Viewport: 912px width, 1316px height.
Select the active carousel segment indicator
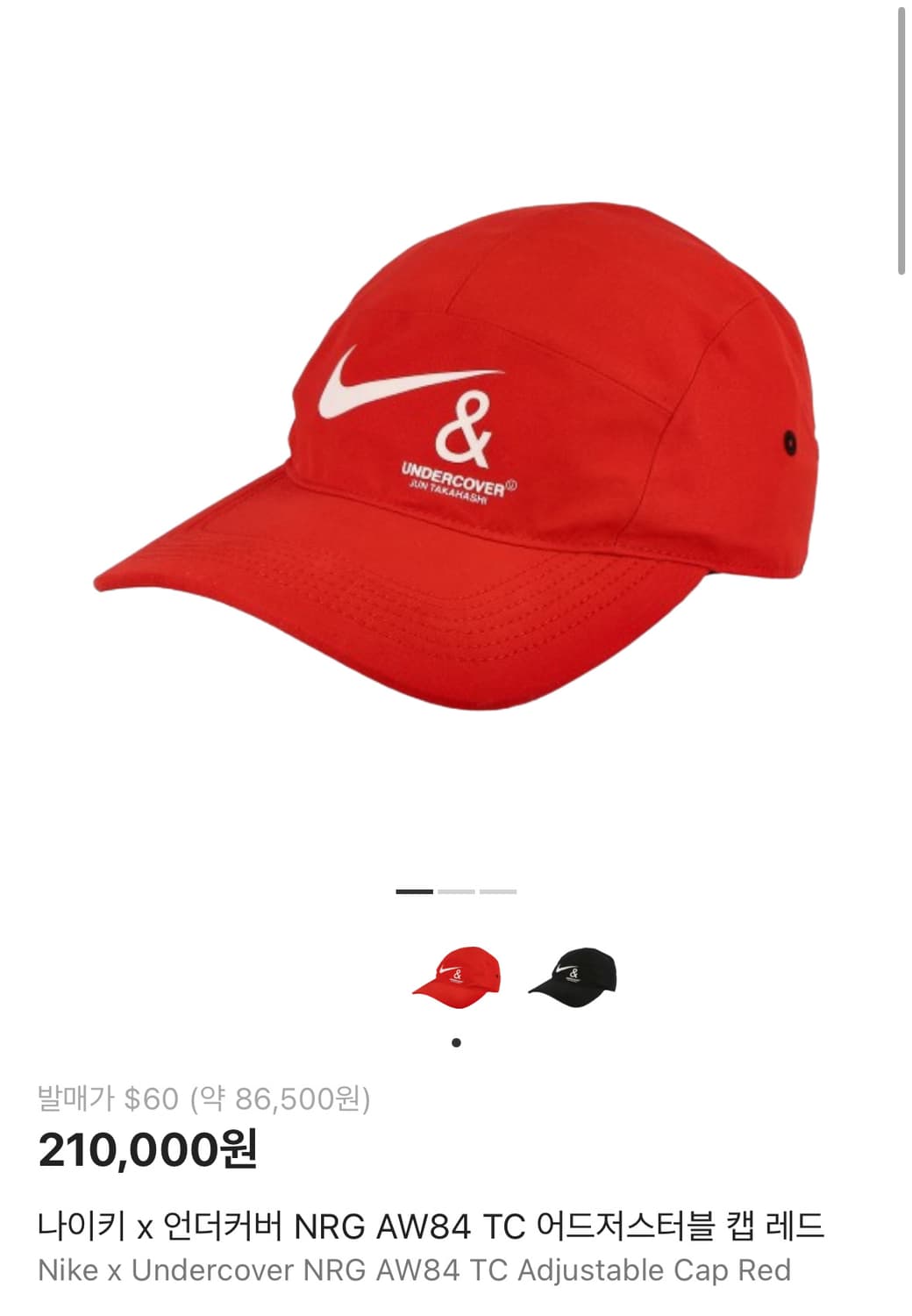coord(412,892)
